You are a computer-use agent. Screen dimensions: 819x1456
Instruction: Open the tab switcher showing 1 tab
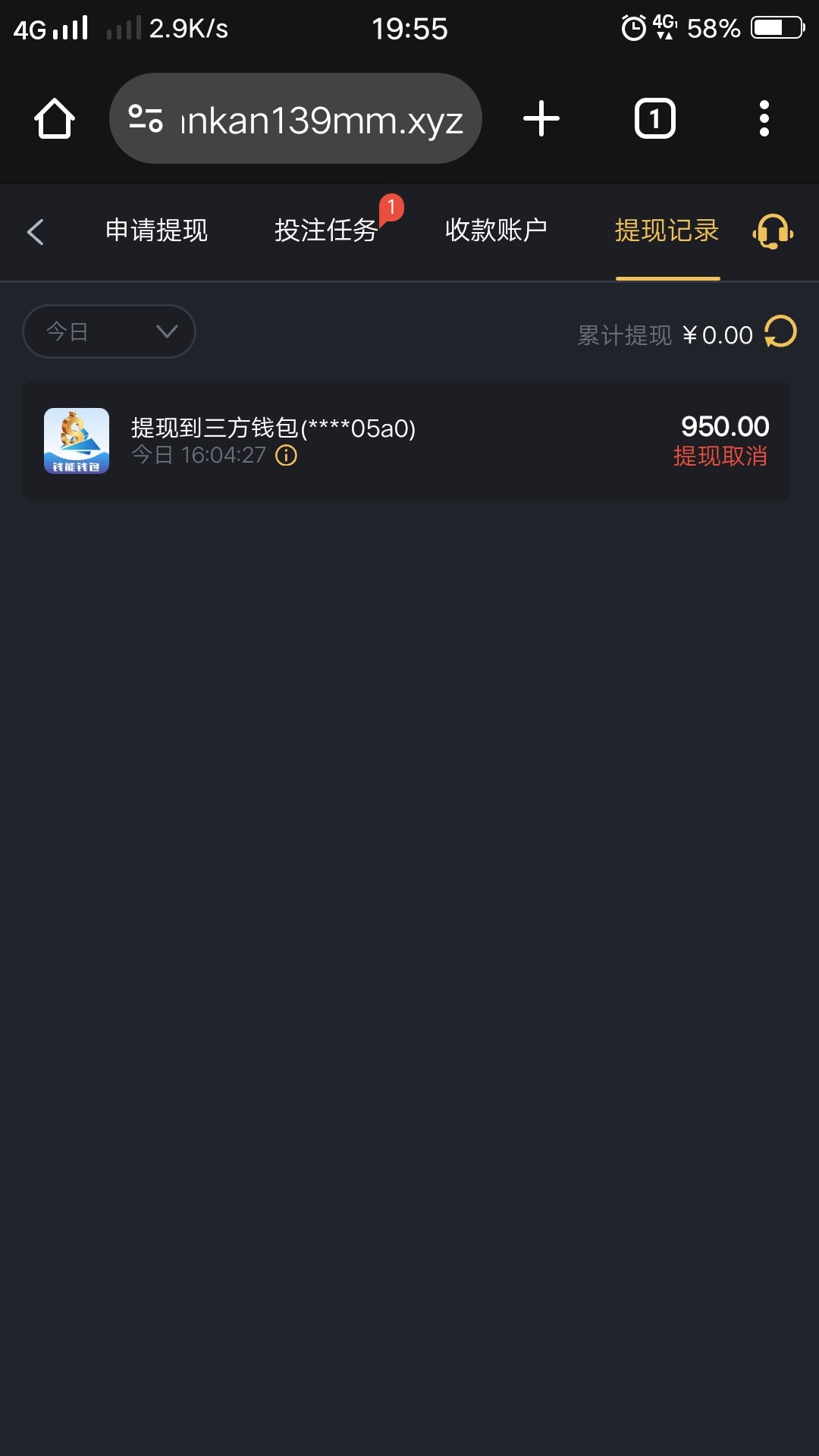[654, 118]
